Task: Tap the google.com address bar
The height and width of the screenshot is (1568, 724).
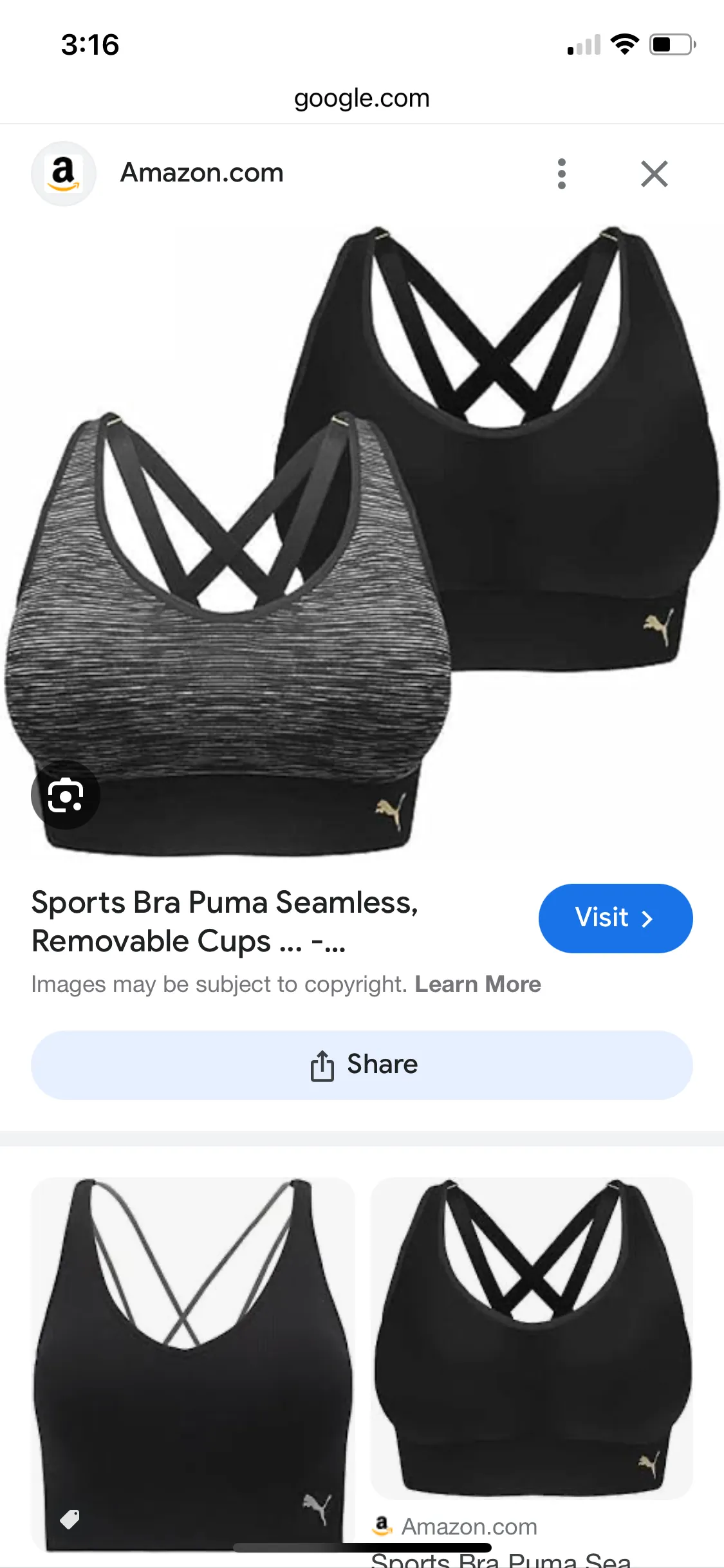Action: click(362, 98)
